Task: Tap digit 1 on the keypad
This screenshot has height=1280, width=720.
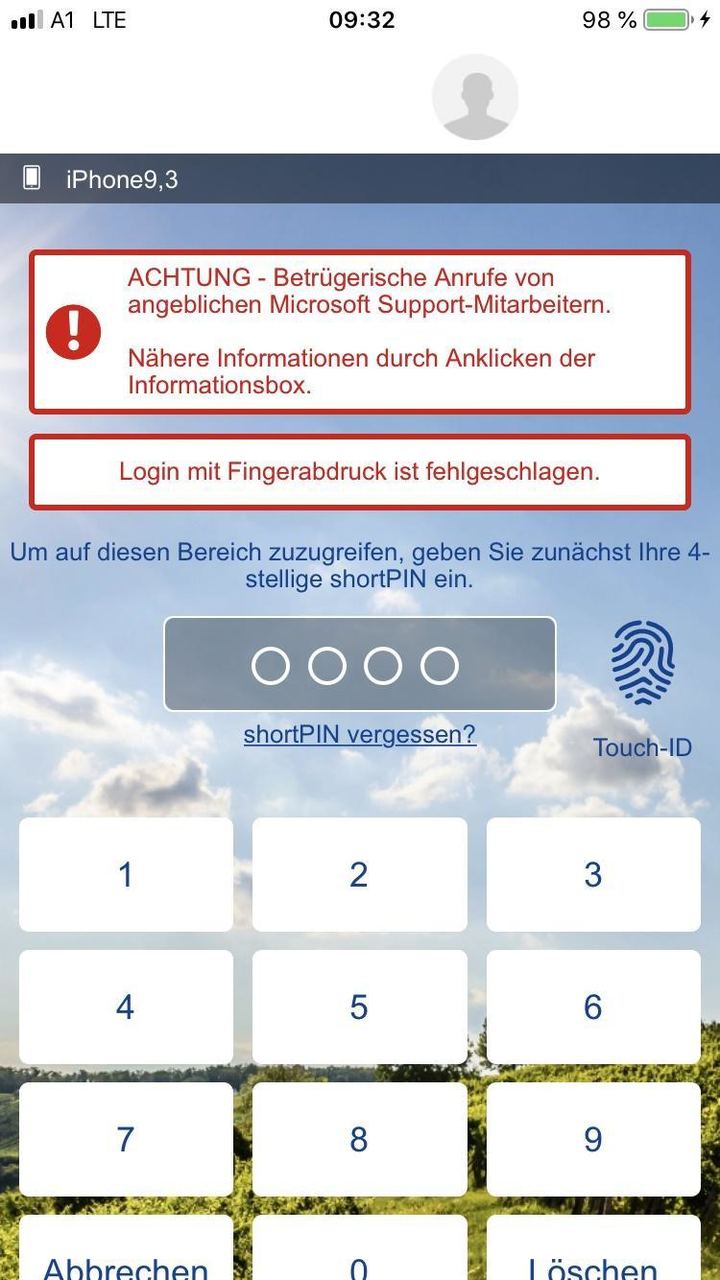Action: pos(125,874)
